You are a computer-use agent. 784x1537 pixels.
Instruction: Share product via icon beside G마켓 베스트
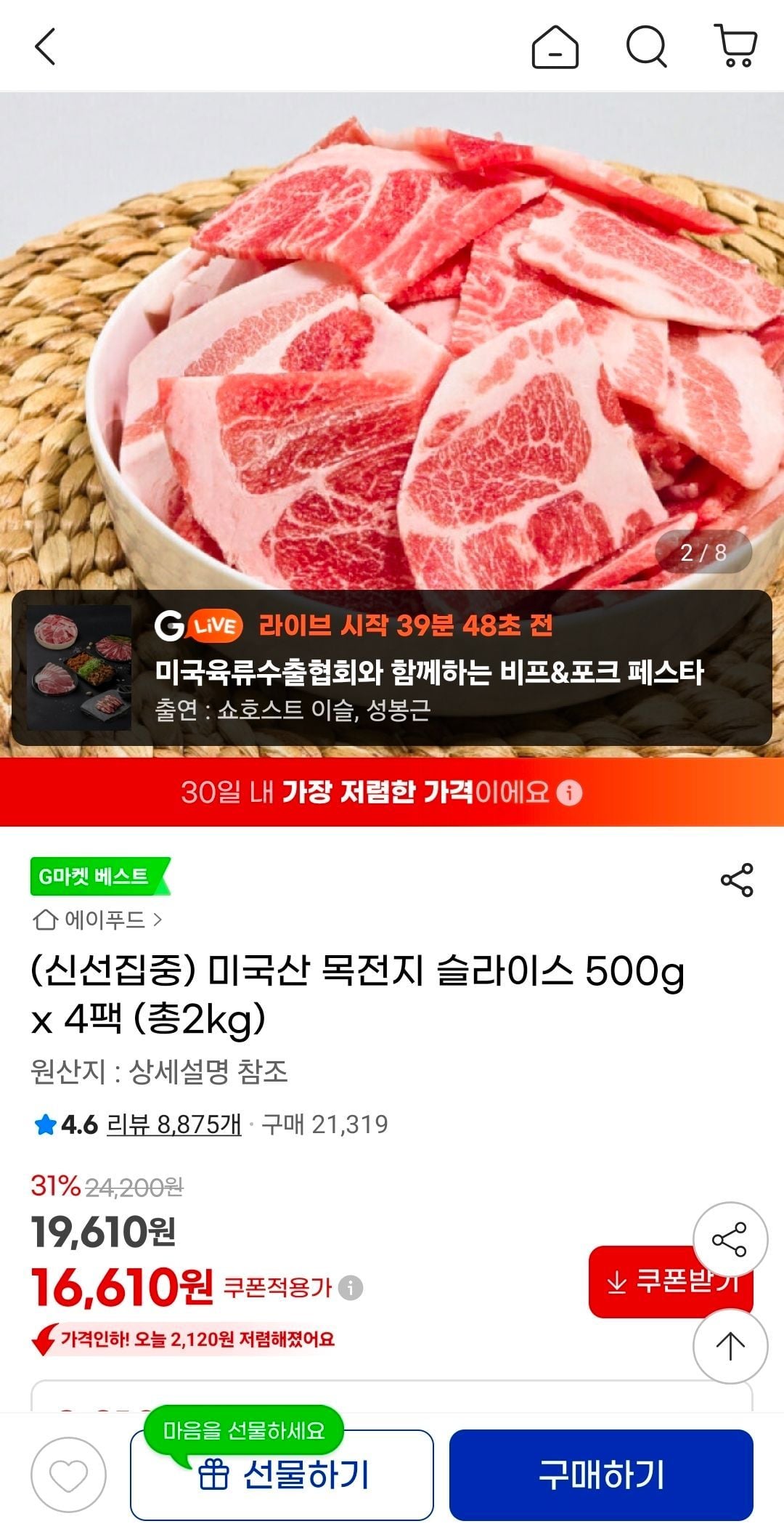point(737,880)
